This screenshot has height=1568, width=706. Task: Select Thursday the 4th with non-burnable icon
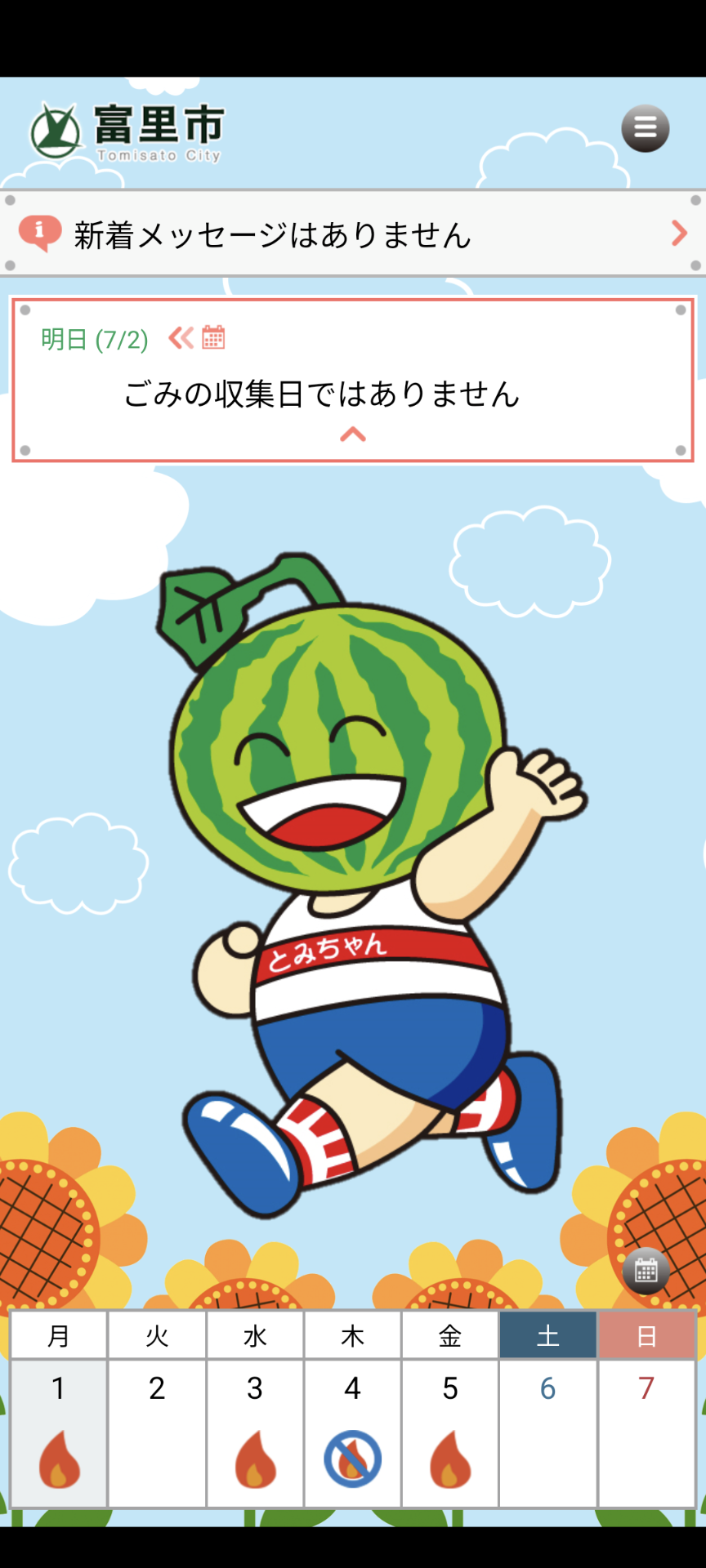coord(353,1432)
